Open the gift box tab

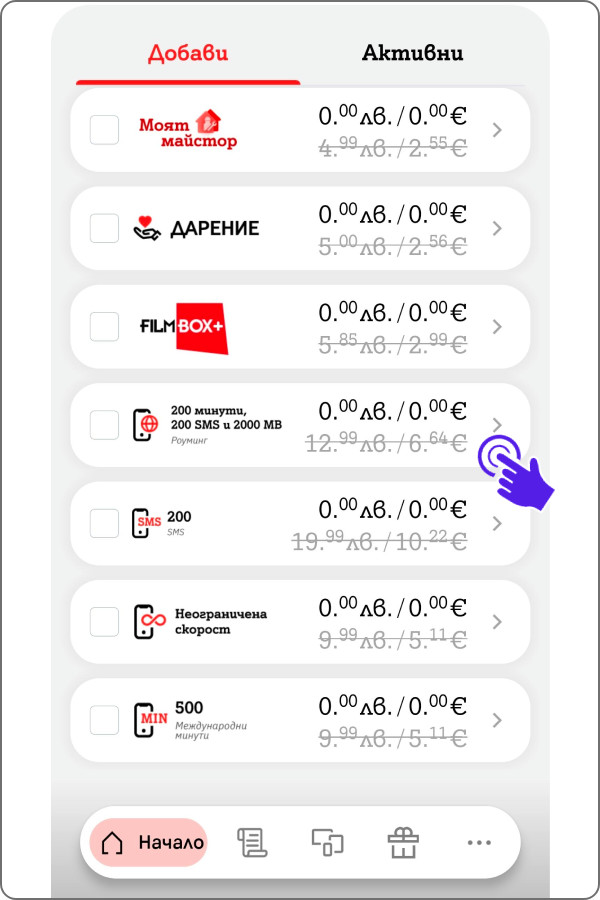[x=403, y=843]
